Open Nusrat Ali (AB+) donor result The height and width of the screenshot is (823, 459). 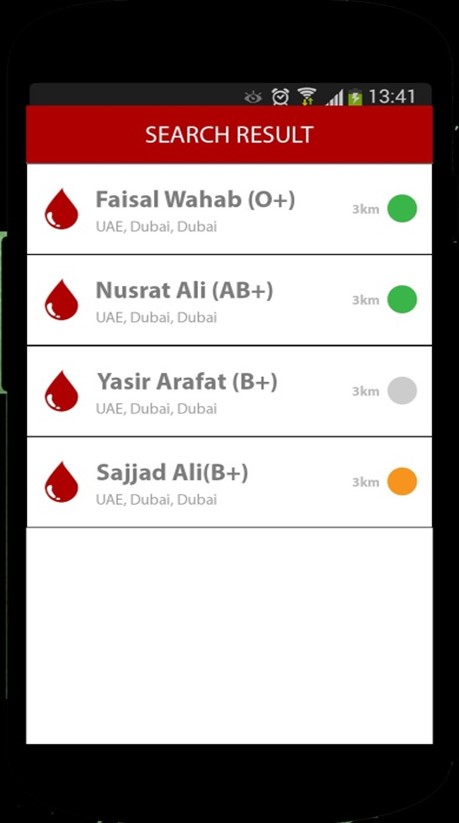tap(230, 300)
